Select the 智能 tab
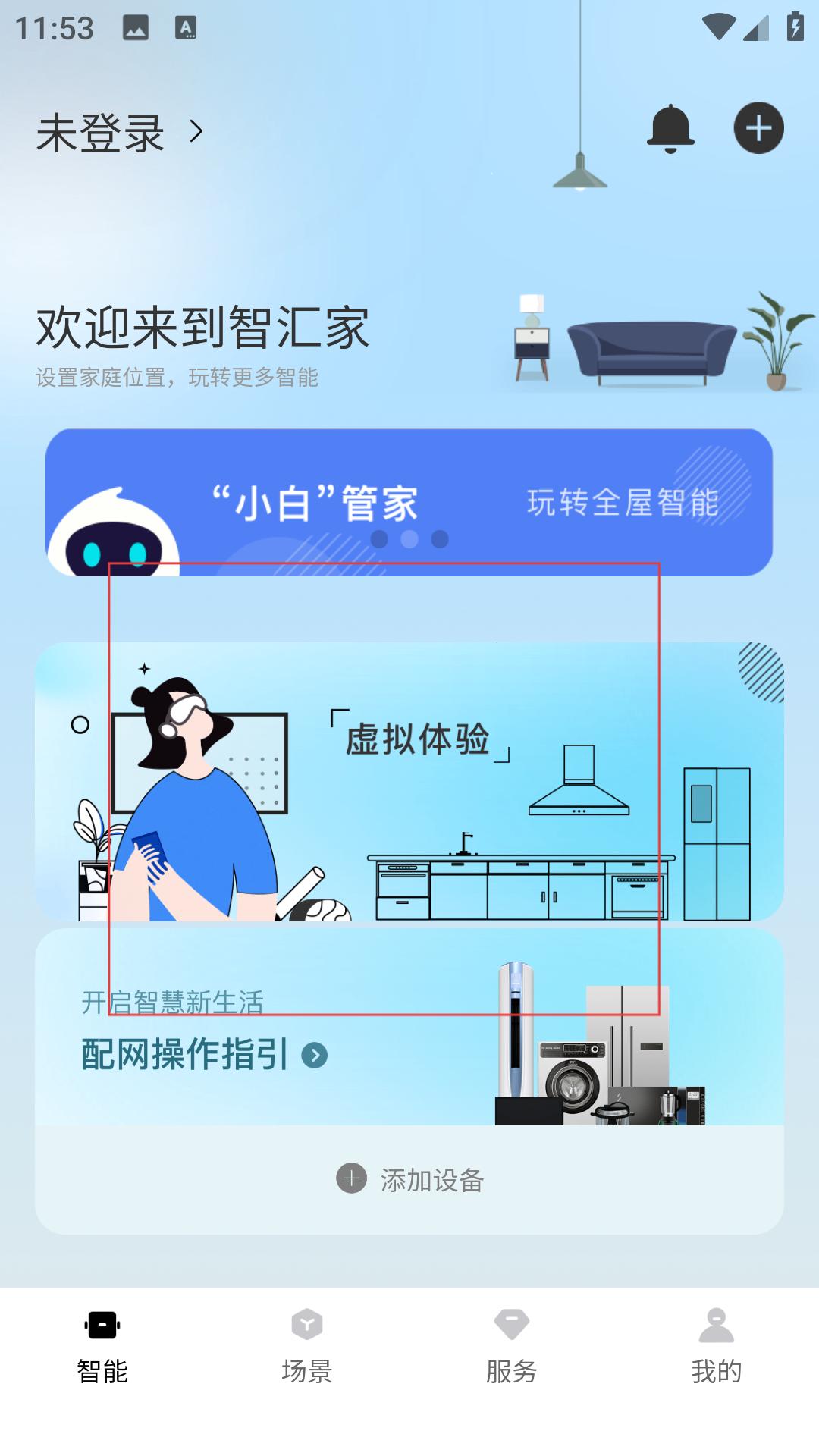The height and width of the screenshot is (1456, 819). tap(102, 1345)
